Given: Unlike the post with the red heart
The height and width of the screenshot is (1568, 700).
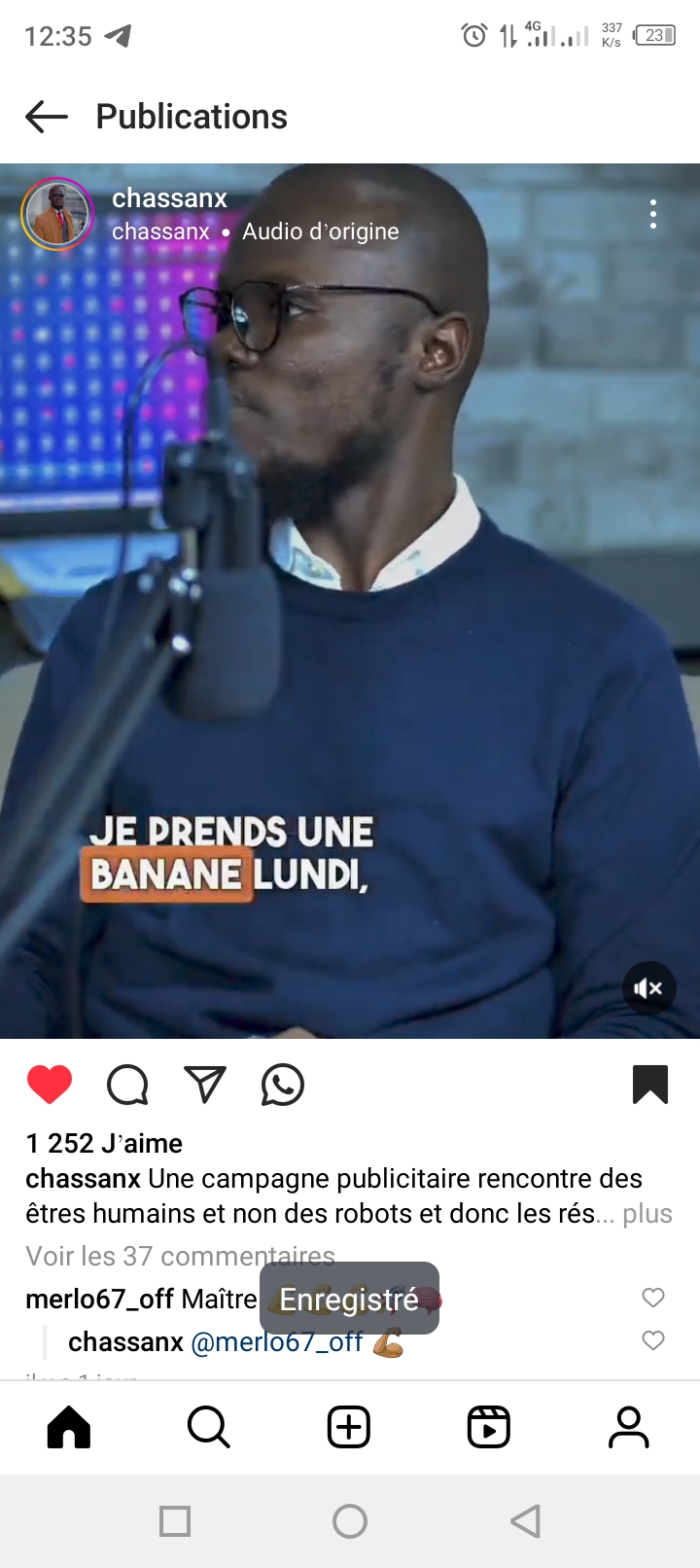Looking at the screenshot, I should (50, 1085).
